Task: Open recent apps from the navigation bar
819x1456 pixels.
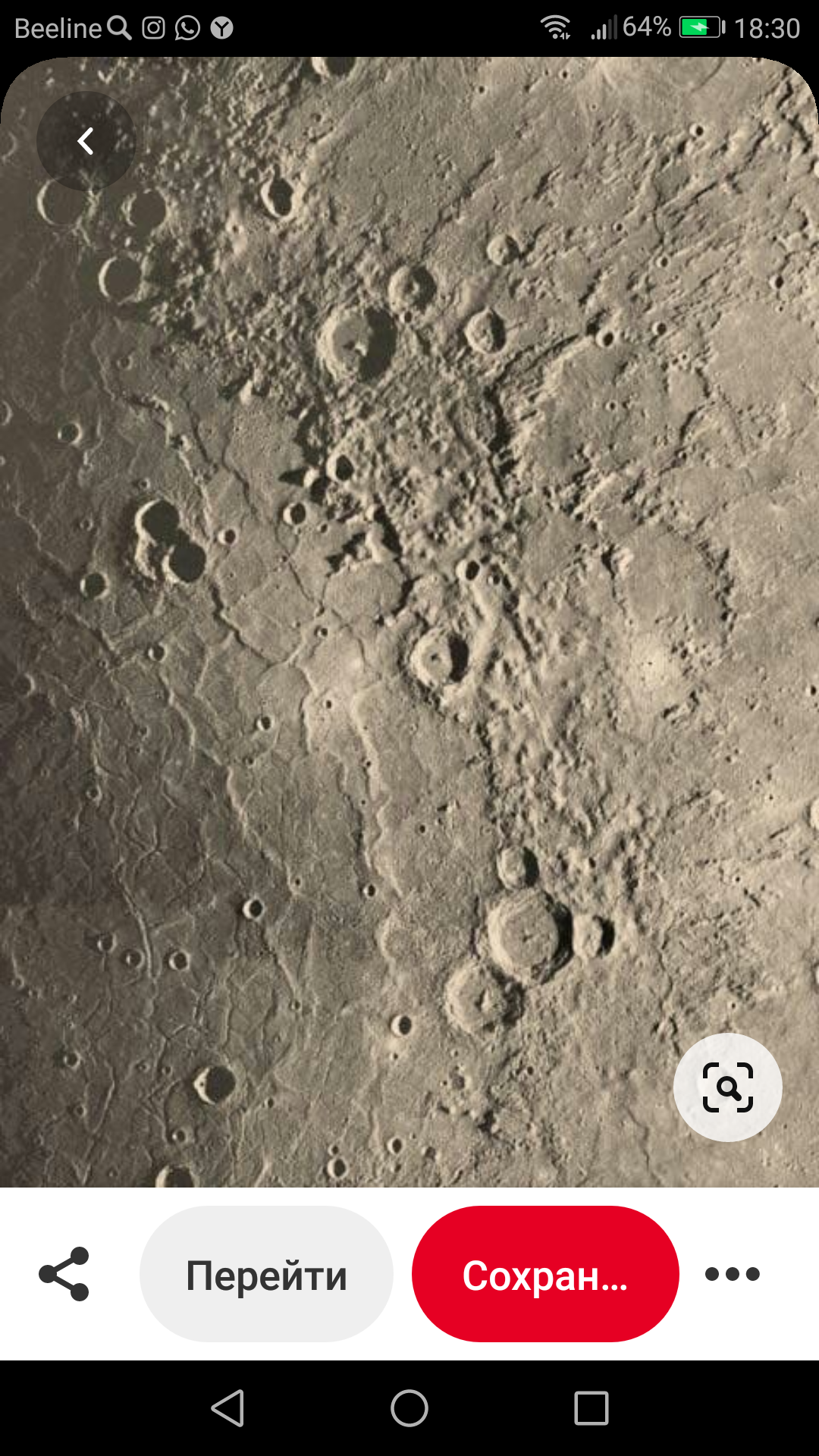Action: [x=591, y=1408]
